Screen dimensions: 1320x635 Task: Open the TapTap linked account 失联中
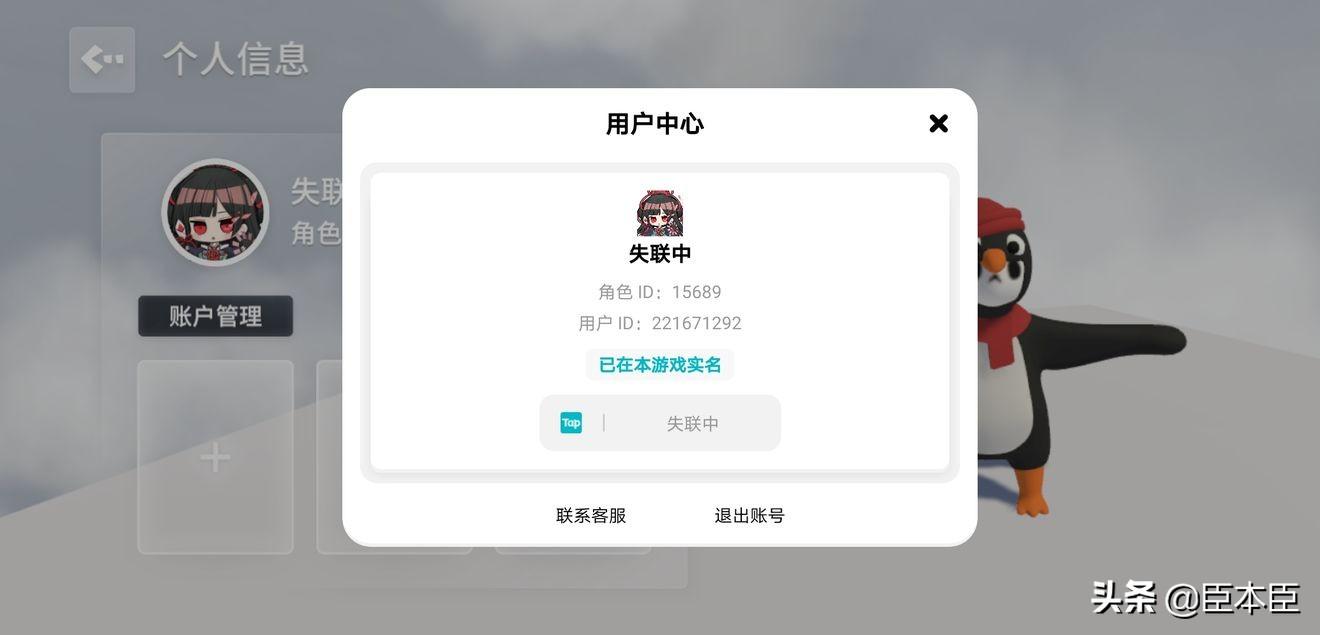click(x=660, y=423)
